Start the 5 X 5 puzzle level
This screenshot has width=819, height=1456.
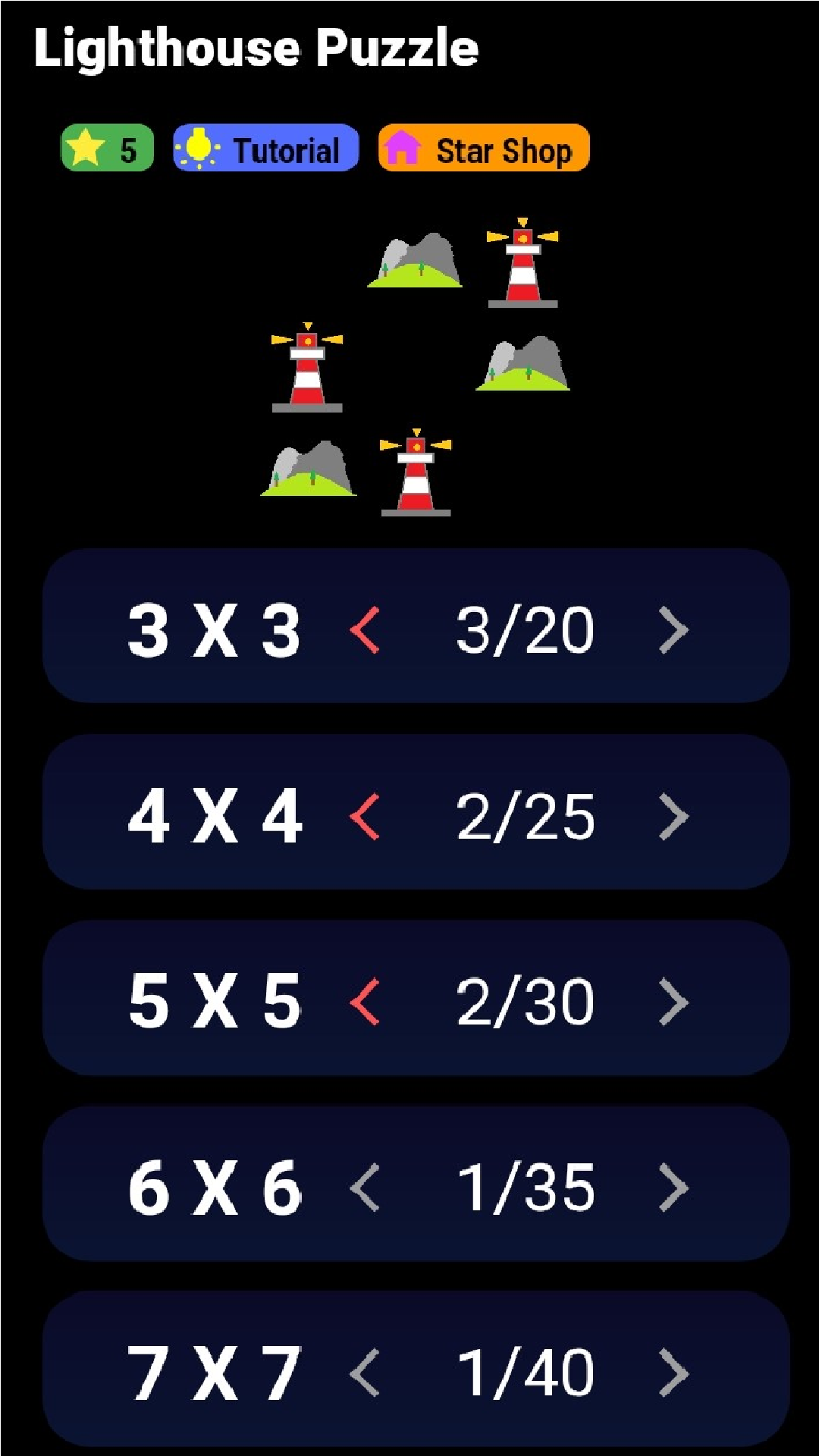coord(214,1002)
